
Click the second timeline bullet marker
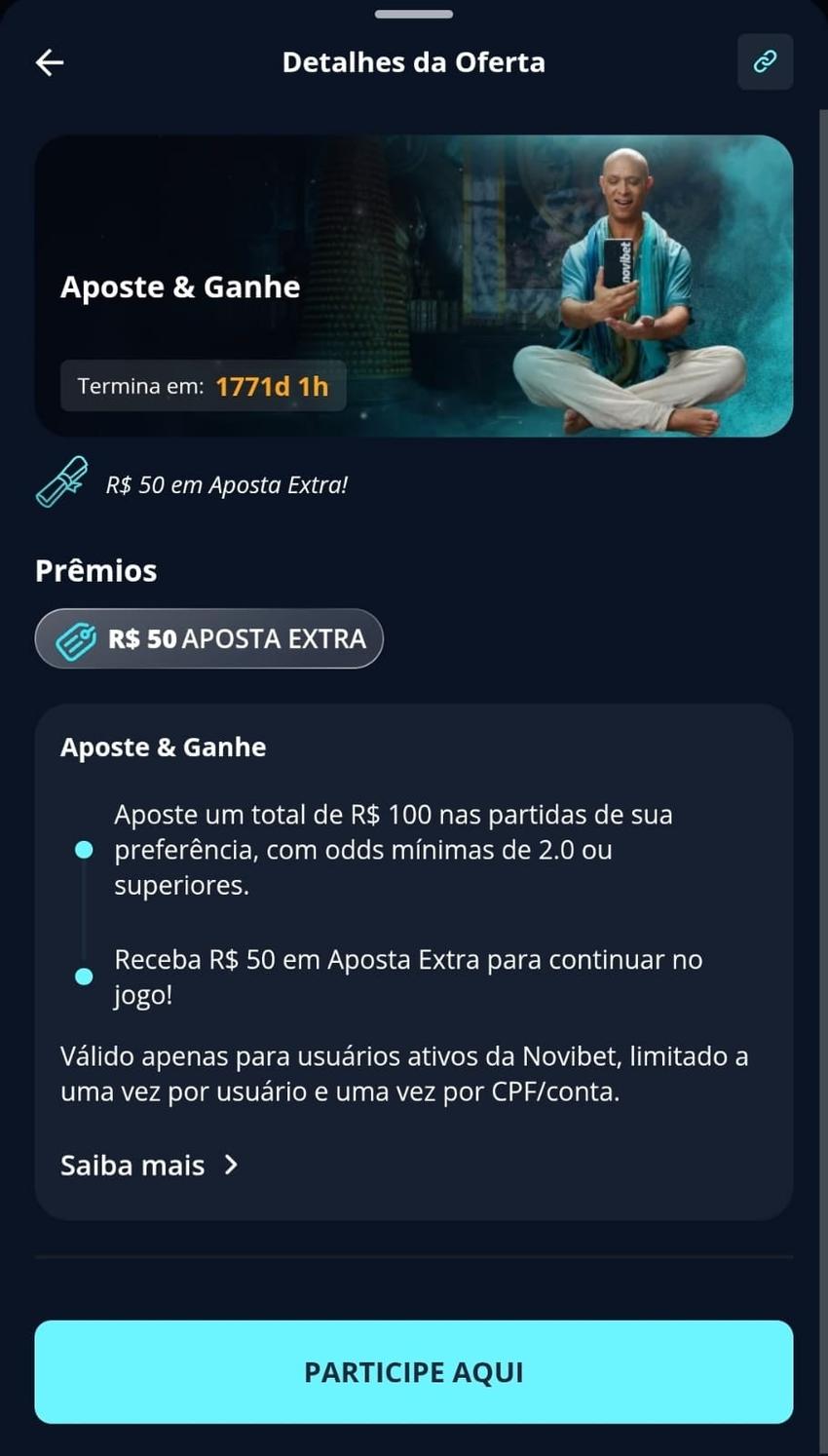[x=84, y=975]
